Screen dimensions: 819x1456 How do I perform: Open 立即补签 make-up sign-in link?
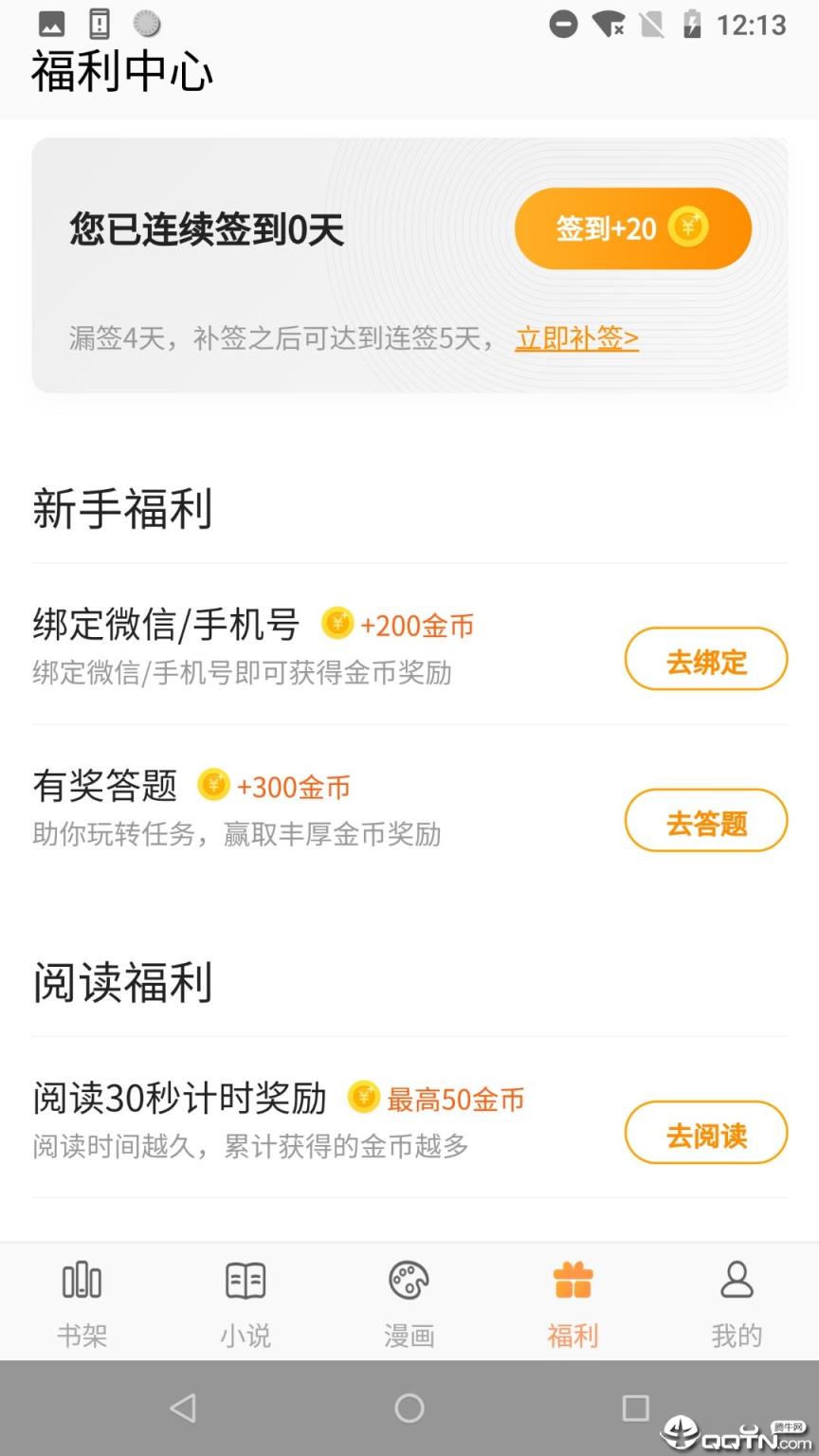[x=576, y=338]
